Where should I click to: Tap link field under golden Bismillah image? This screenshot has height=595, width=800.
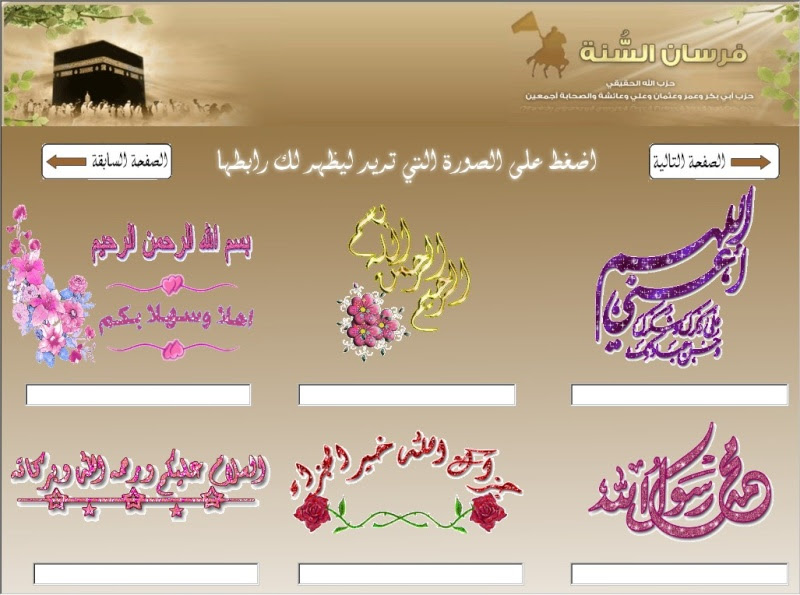pyautogui.click(x=407, y=395)
